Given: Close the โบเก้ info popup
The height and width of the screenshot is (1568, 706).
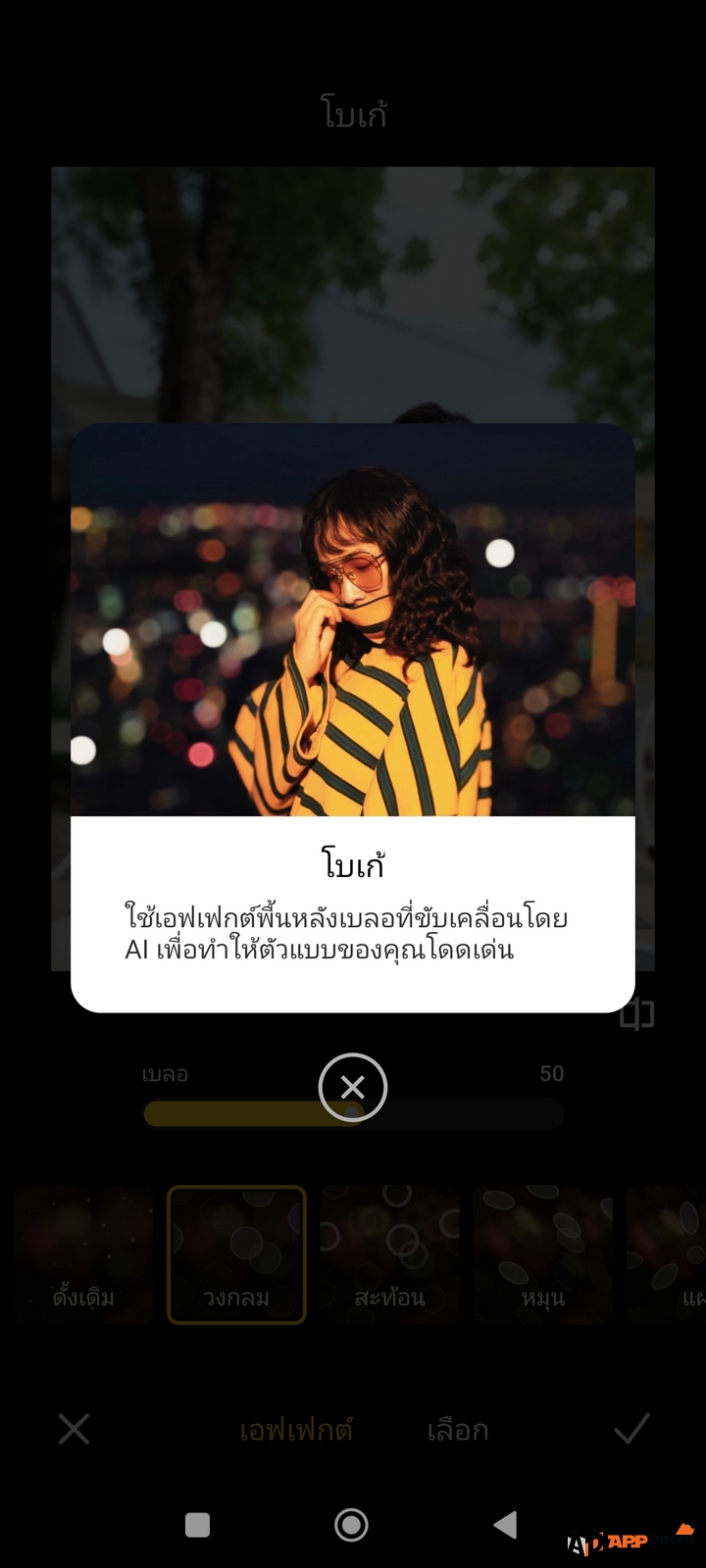Looking at the screenshot, I should pos(352,1087).
